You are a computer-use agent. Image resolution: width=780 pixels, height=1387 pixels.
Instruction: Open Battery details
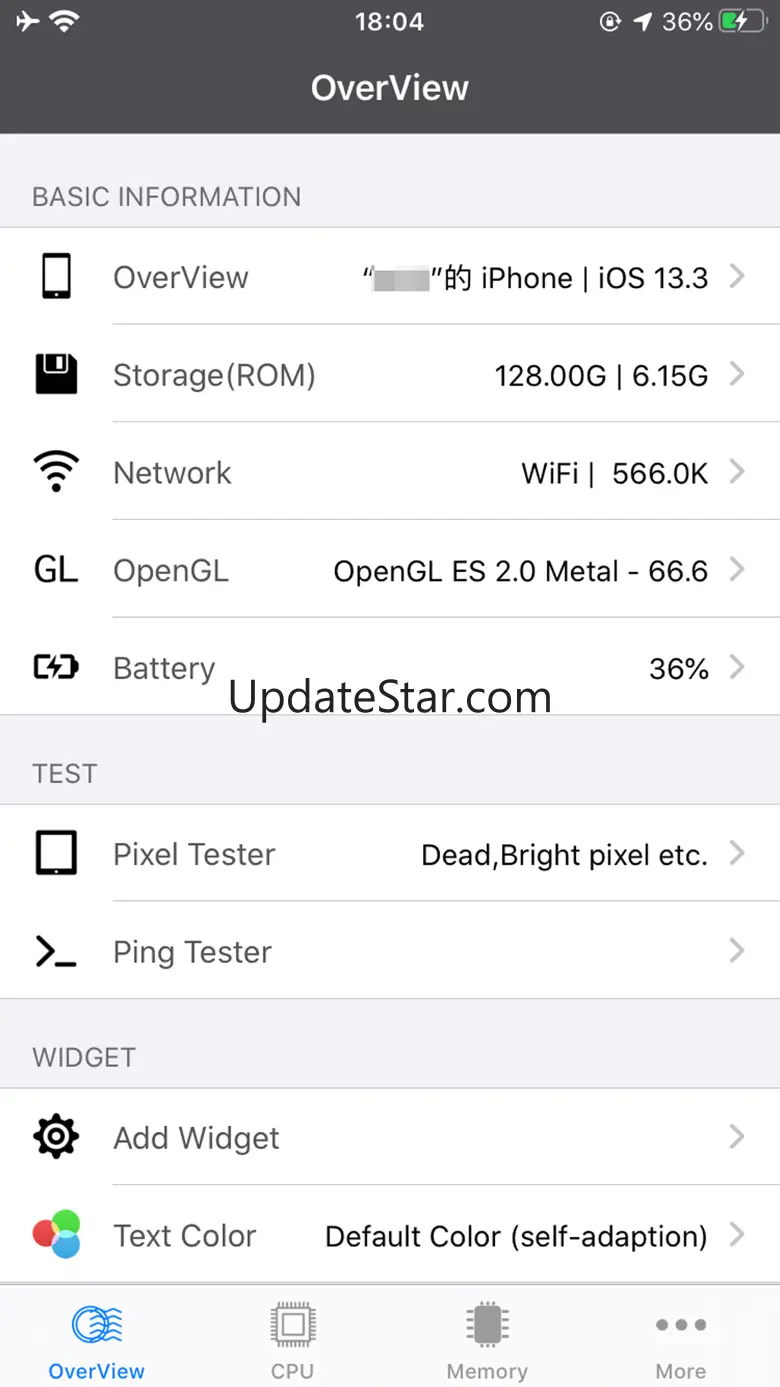pyautogui.click(x=390, y=666)
